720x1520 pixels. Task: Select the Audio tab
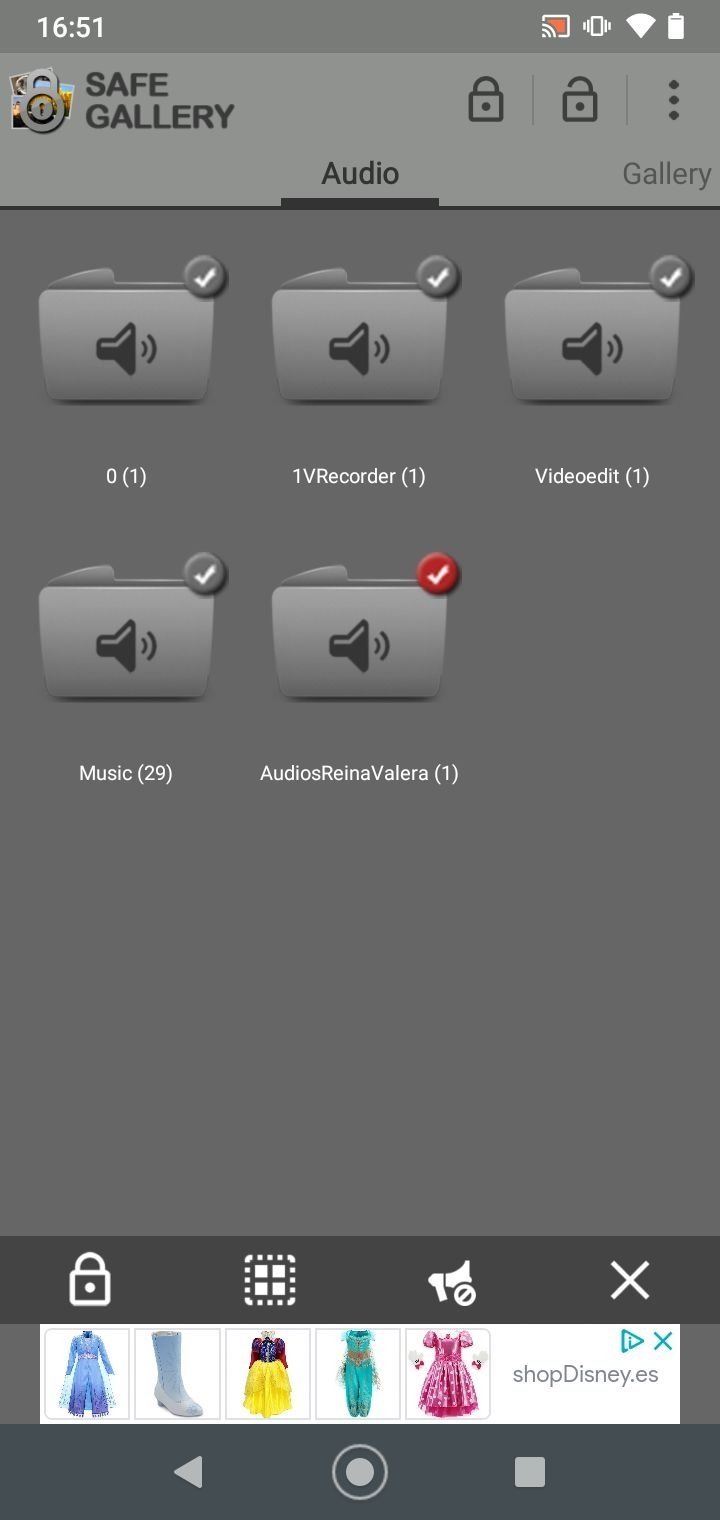(360, 174)
